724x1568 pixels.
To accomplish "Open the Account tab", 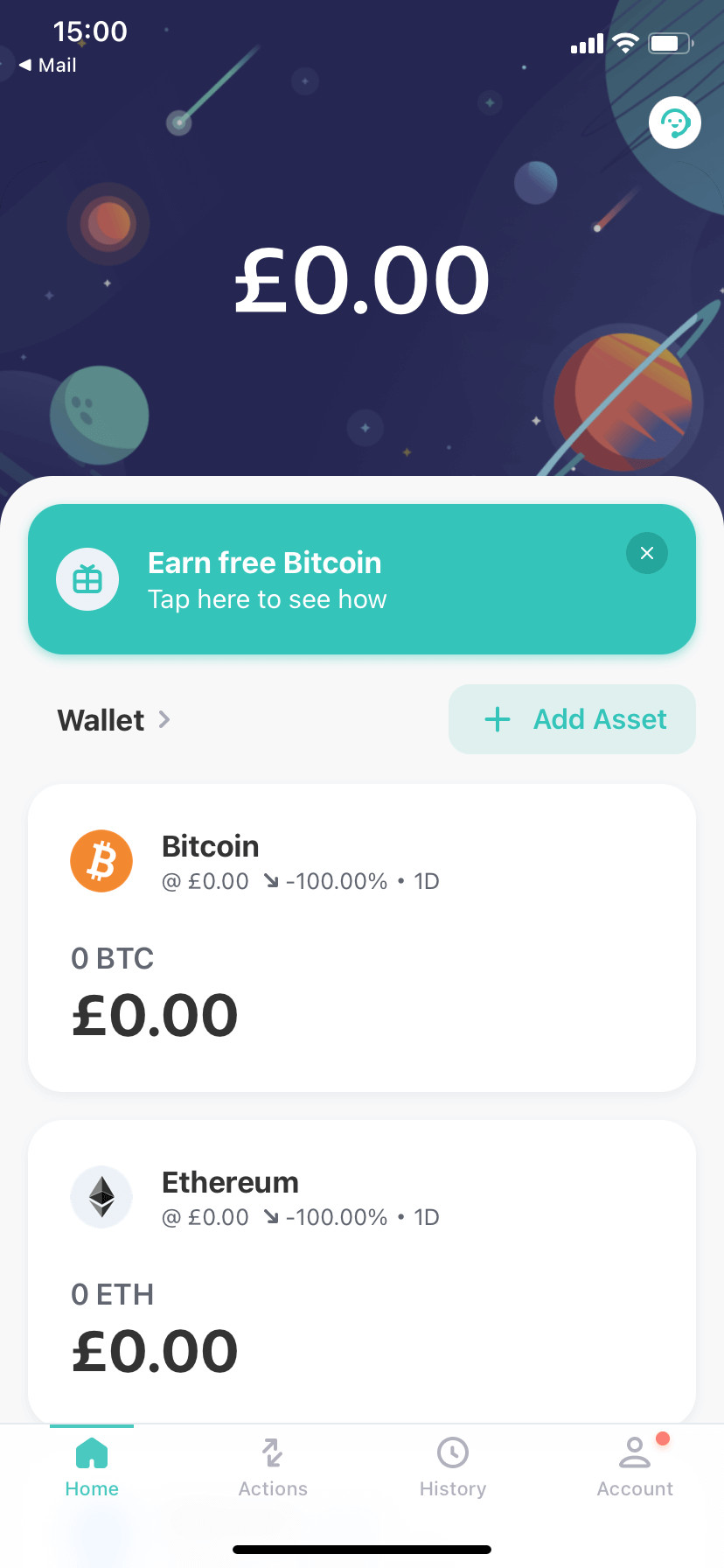I will click(635, 1466).
